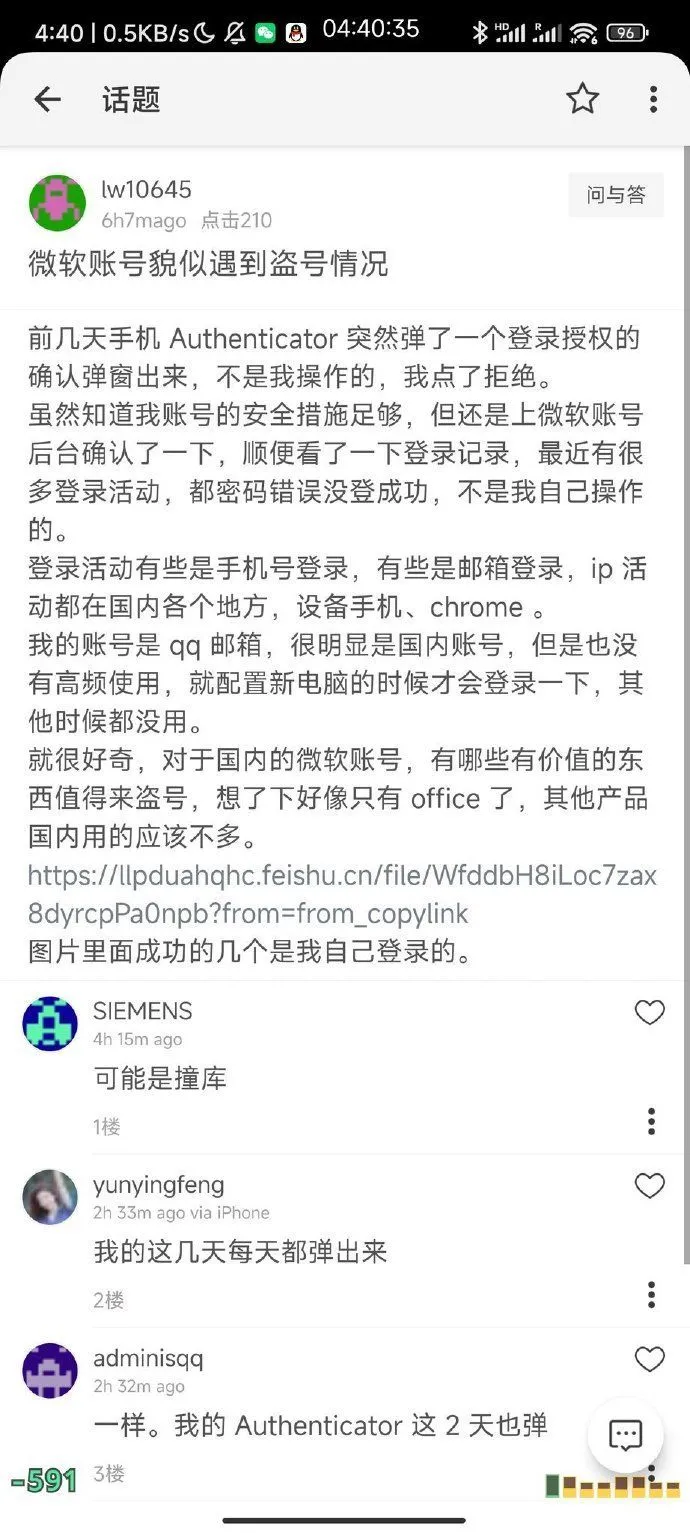
Task: Open lw10645's avatar profile
Action: pos(57,203)
